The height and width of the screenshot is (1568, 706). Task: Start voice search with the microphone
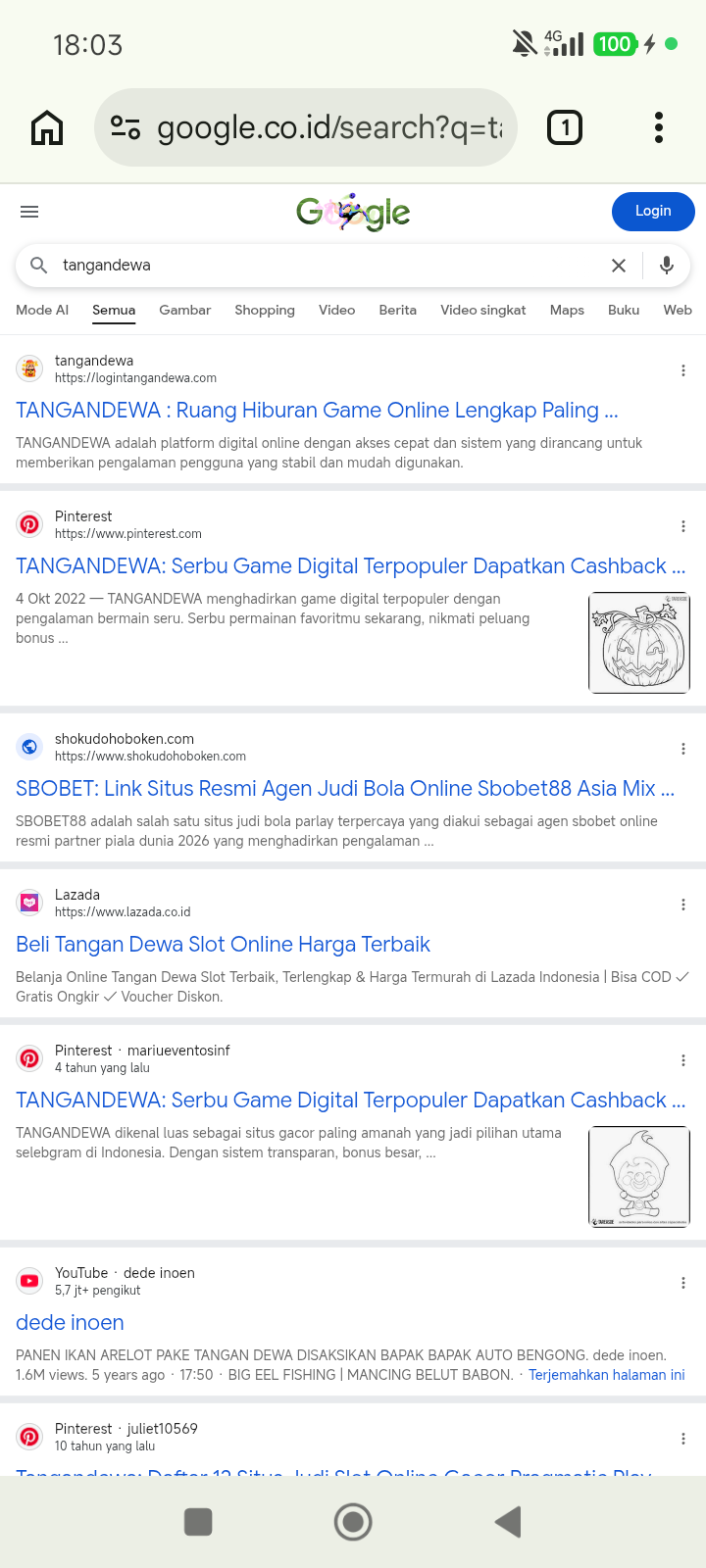point(667,266)
